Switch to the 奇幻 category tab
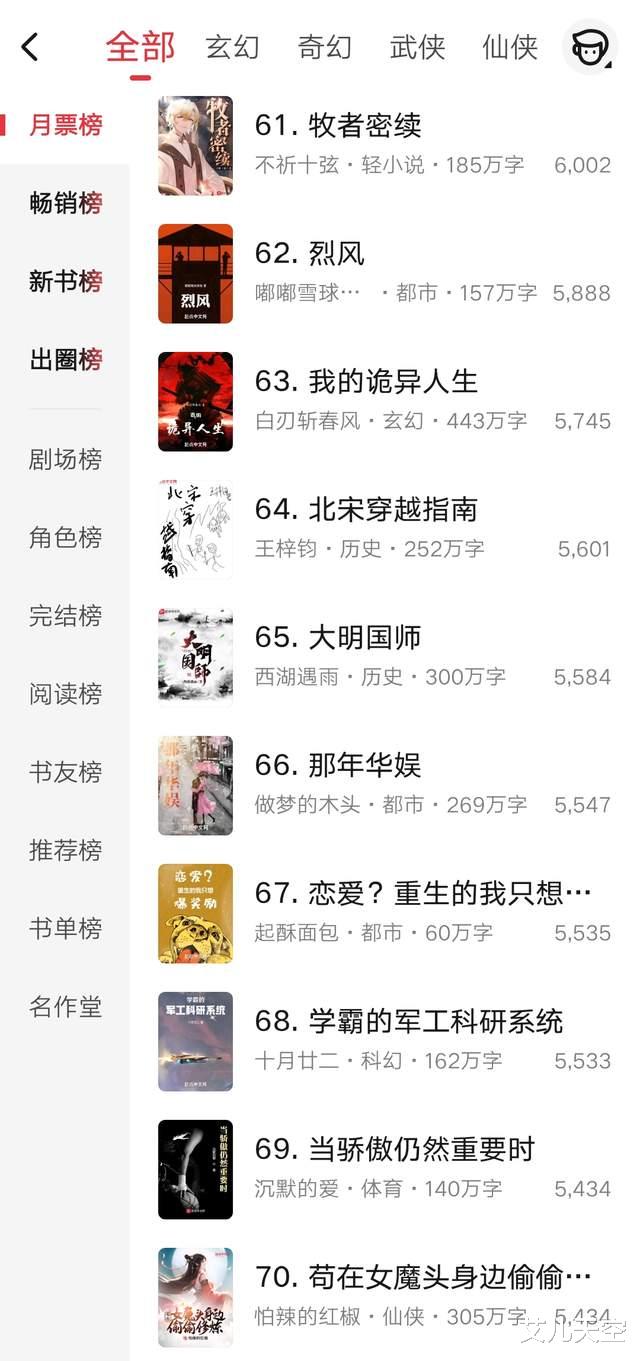This screenshot has width=640, height=1361. pos(325,47)
